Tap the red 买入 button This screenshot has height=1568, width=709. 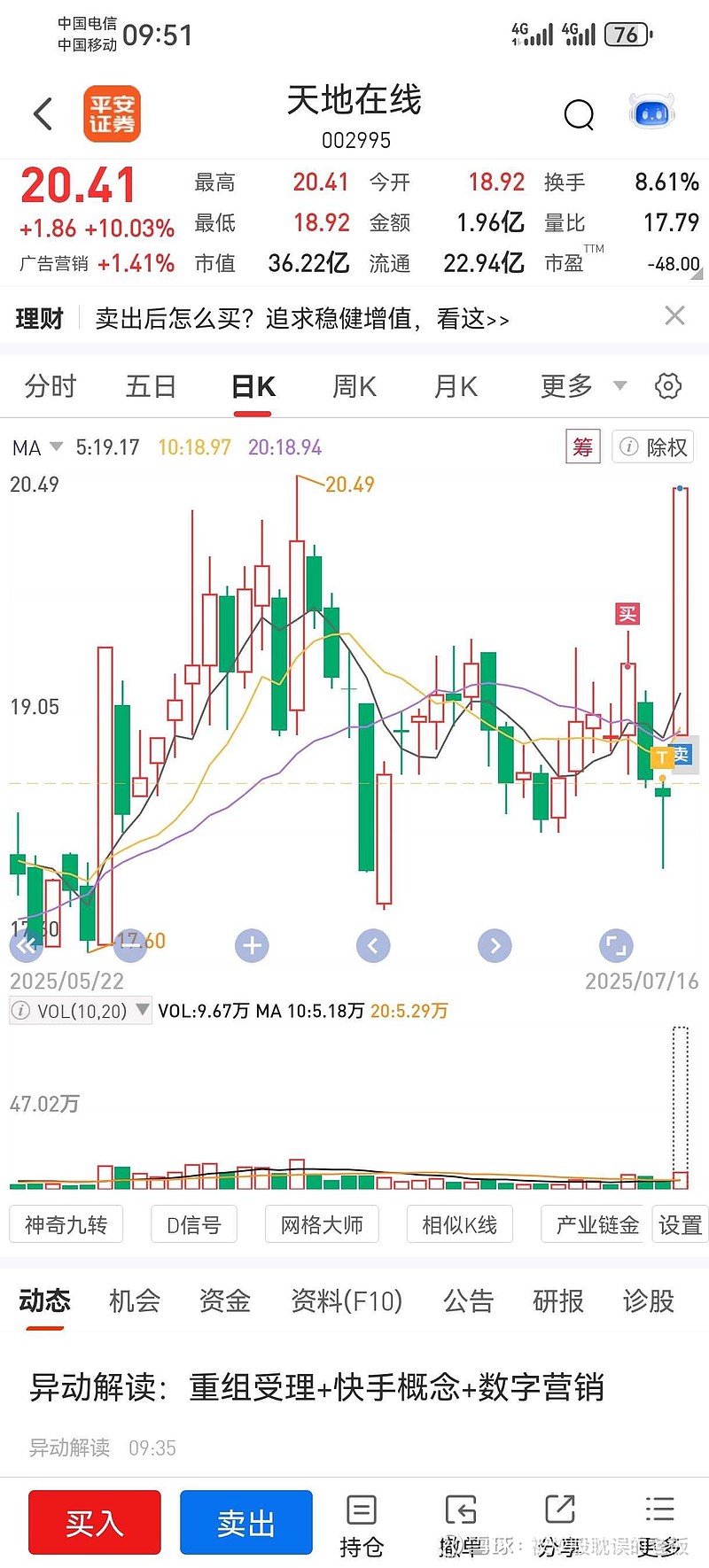tap(95, 1523)
